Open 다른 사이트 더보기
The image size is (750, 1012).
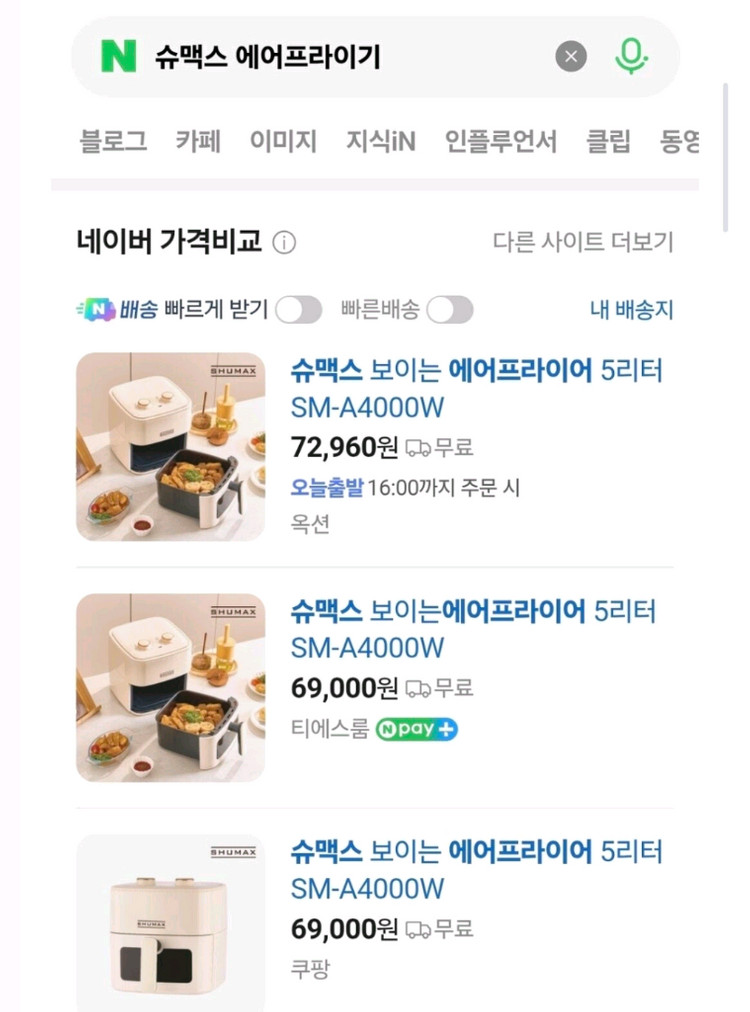584,242
